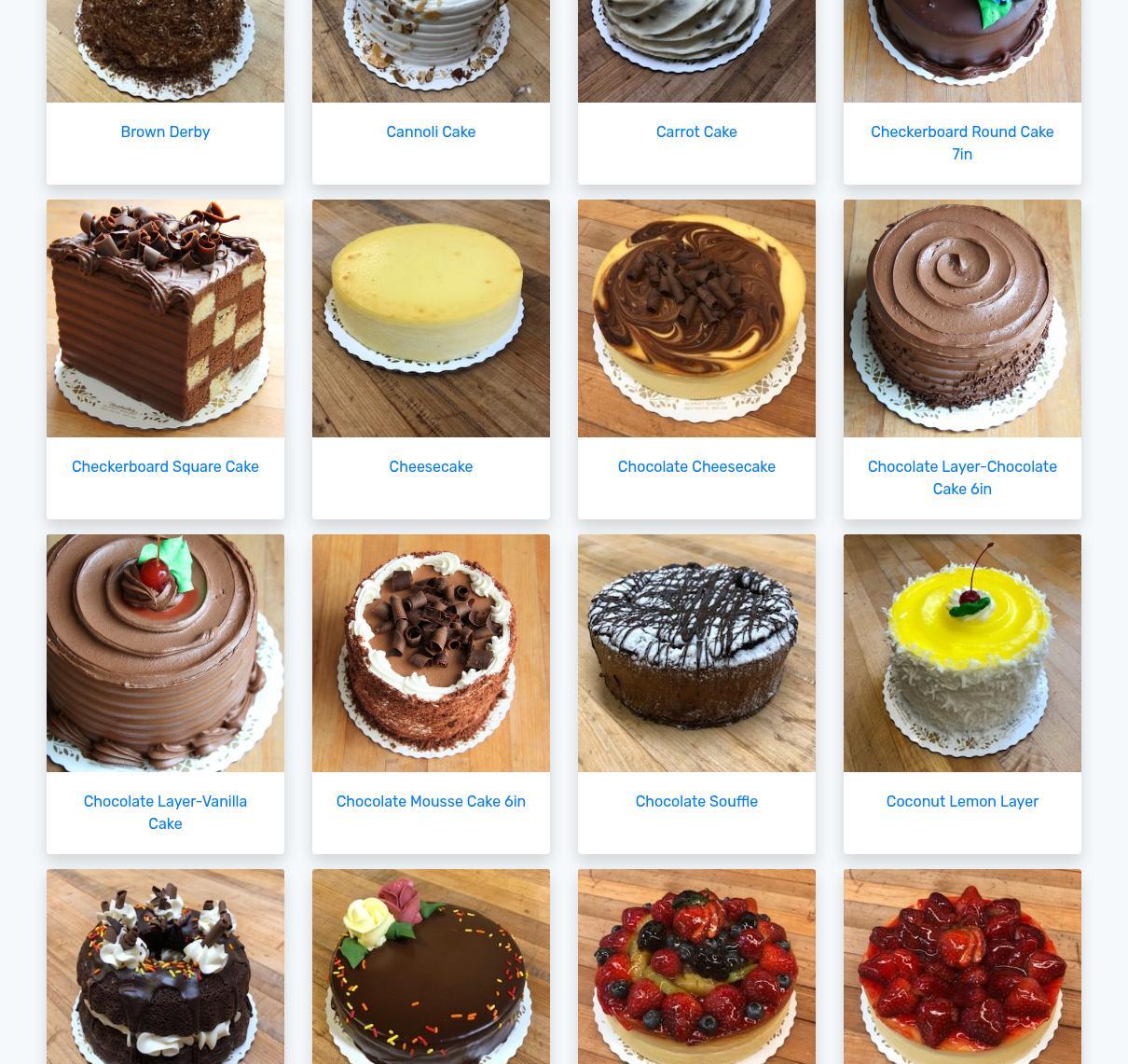Image resolution: width=1128 pixels, height=1064 pixels.
Task: Open the Cheesecake product photo
Action: 431,318
